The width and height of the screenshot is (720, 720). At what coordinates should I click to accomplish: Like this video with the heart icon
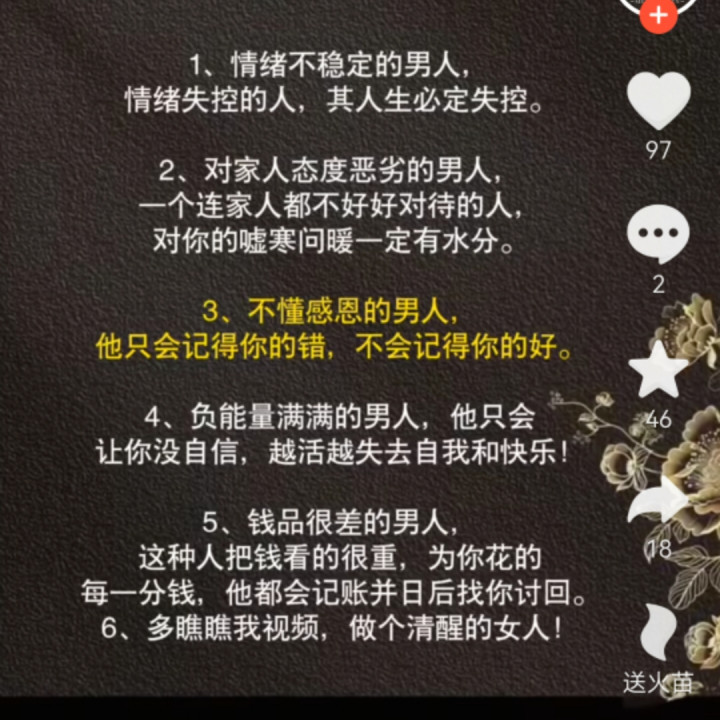(x=658, y=104)
